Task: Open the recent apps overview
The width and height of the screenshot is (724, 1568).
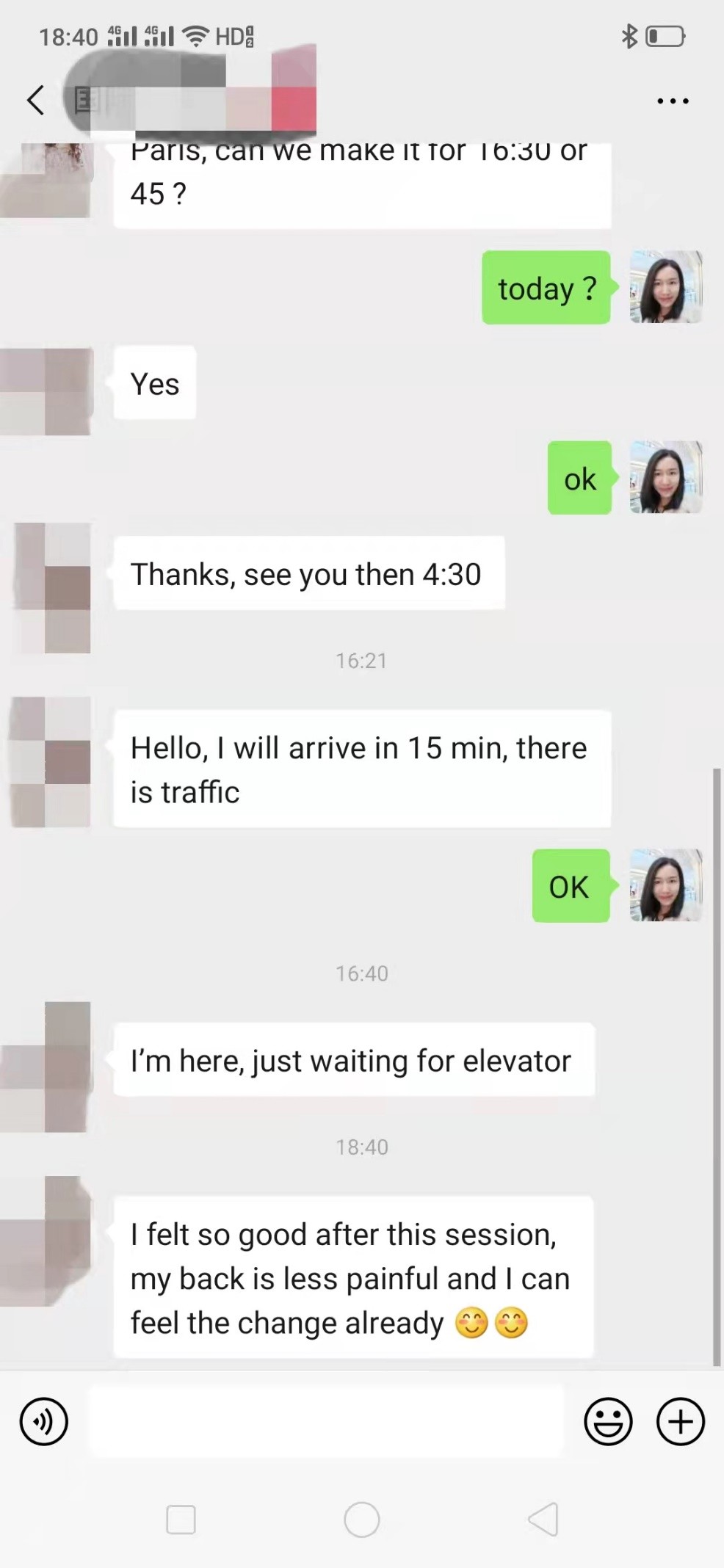Action: click(x=181, y=1519)
